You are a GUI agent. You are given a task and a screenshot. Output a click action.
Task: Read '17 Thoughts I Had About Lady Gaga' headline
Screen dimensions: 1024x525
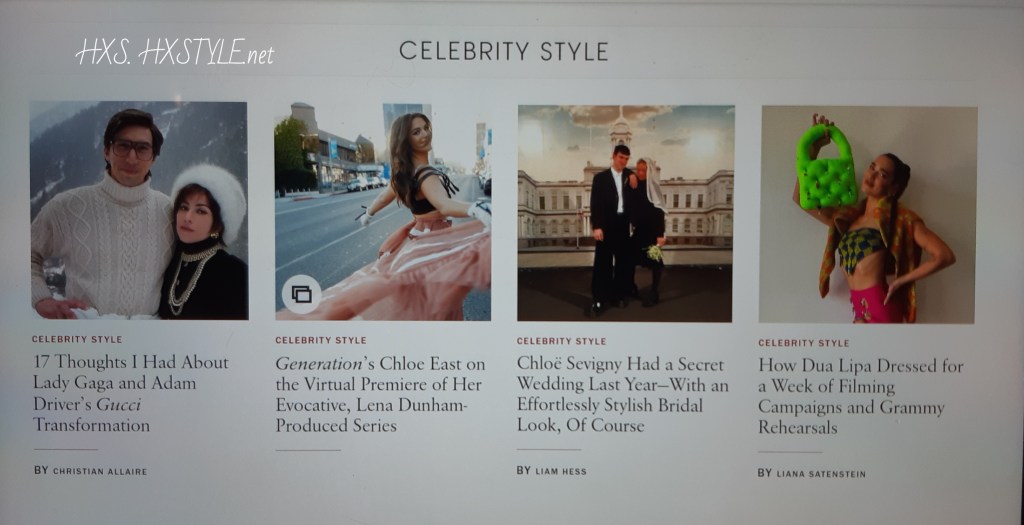coord(130,393)
